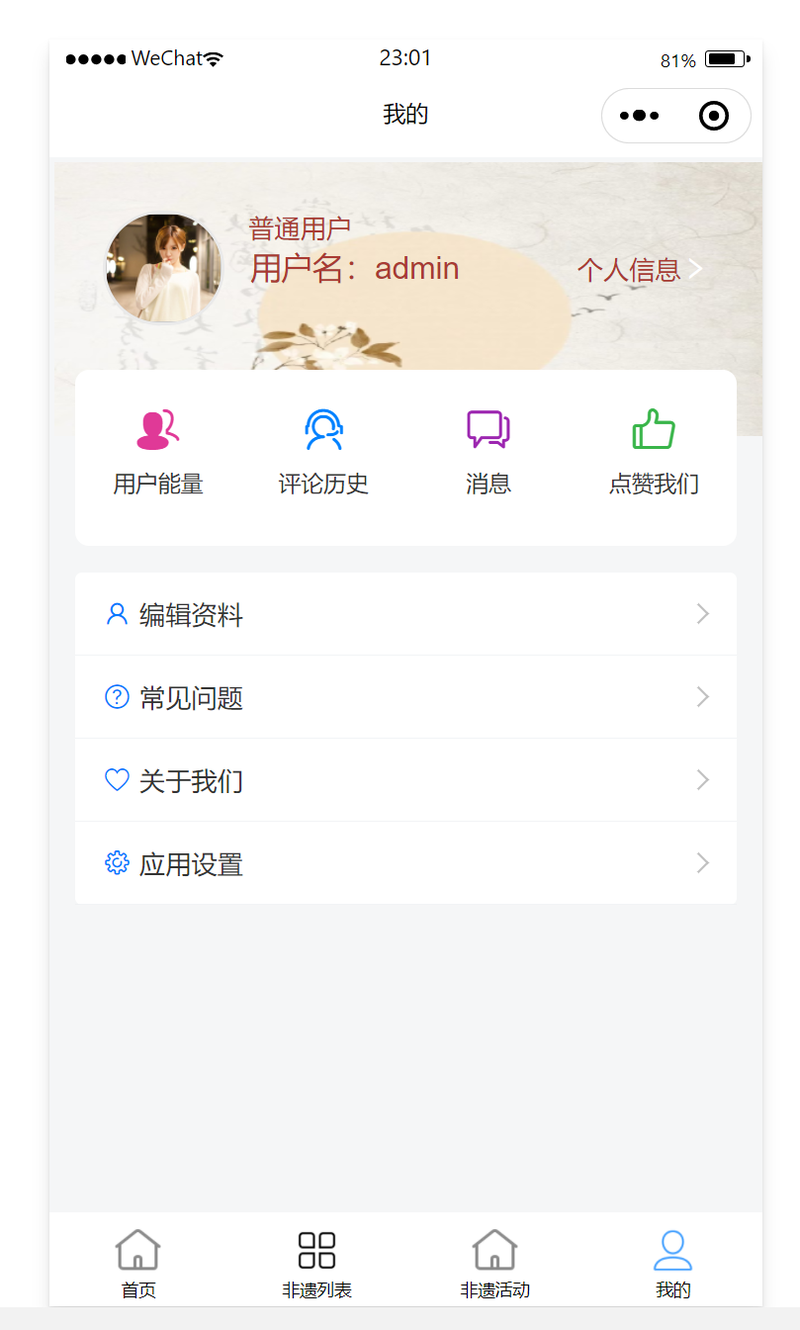The image size is (800, 1330).
Task: Tap the user avatar photo
Action: [163, 267]
